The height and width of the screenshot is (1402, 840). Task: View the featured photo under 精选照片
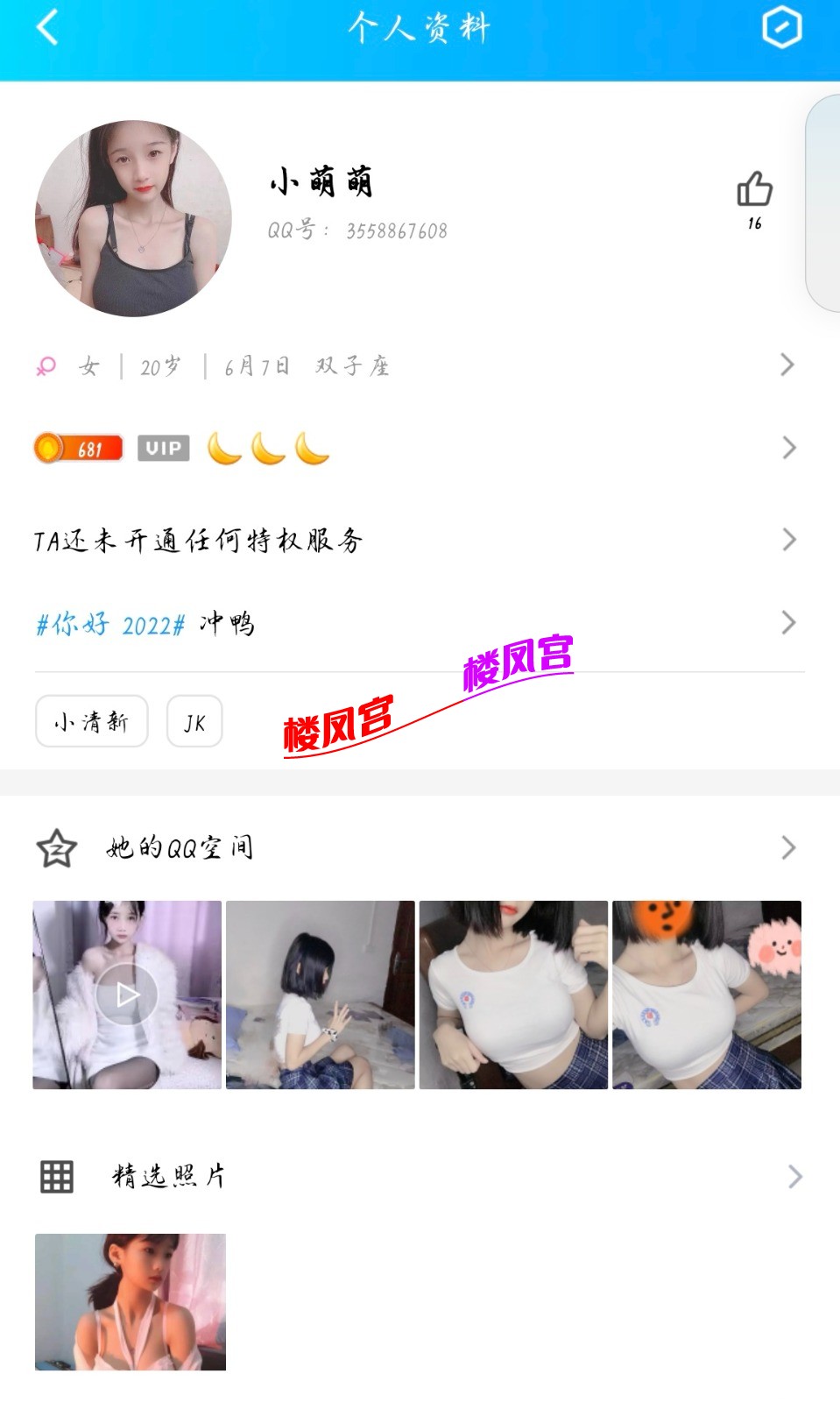click(130, 1299)
